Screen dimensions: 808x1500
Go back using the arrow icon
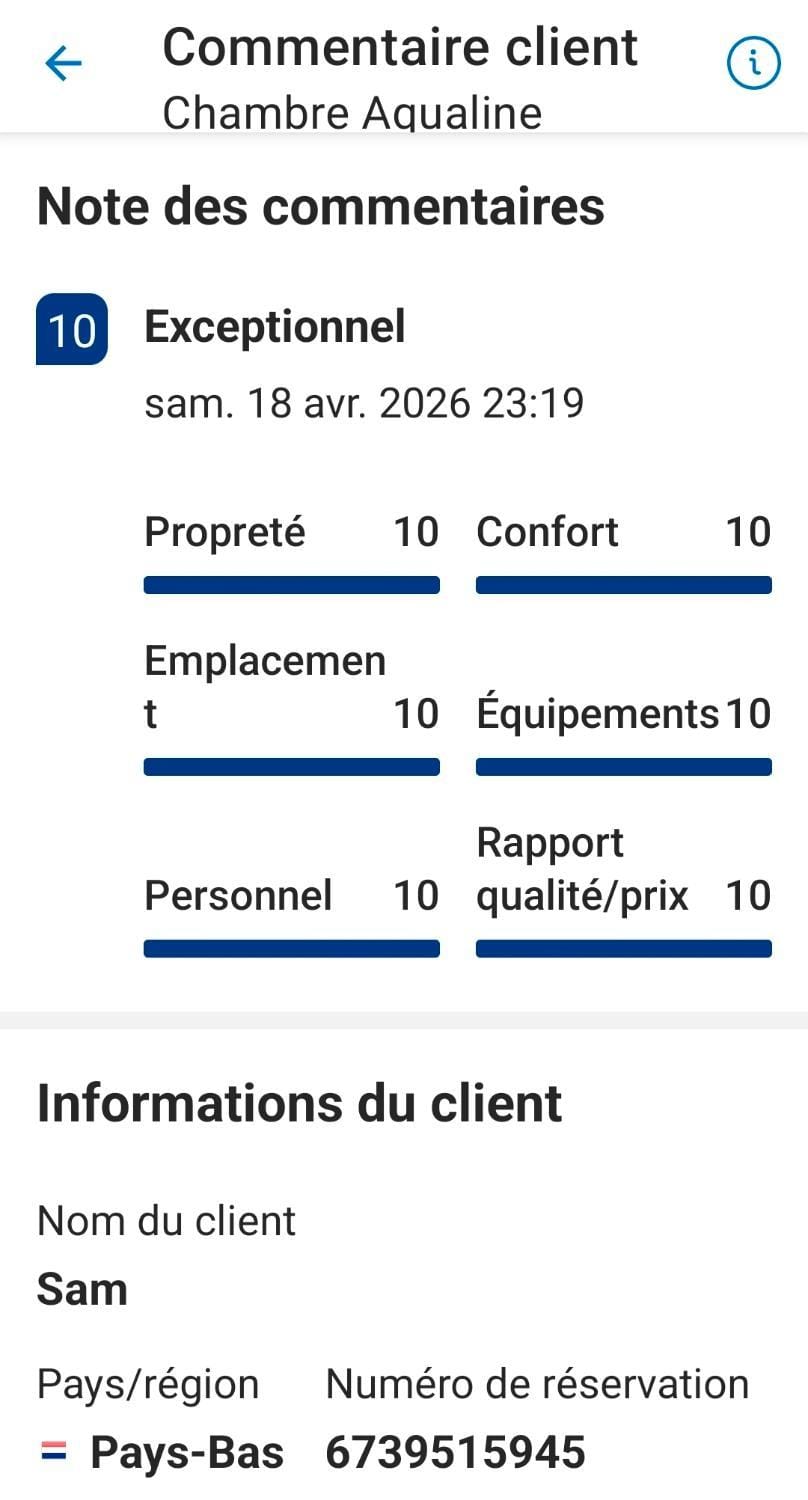[x=63, y=65]
